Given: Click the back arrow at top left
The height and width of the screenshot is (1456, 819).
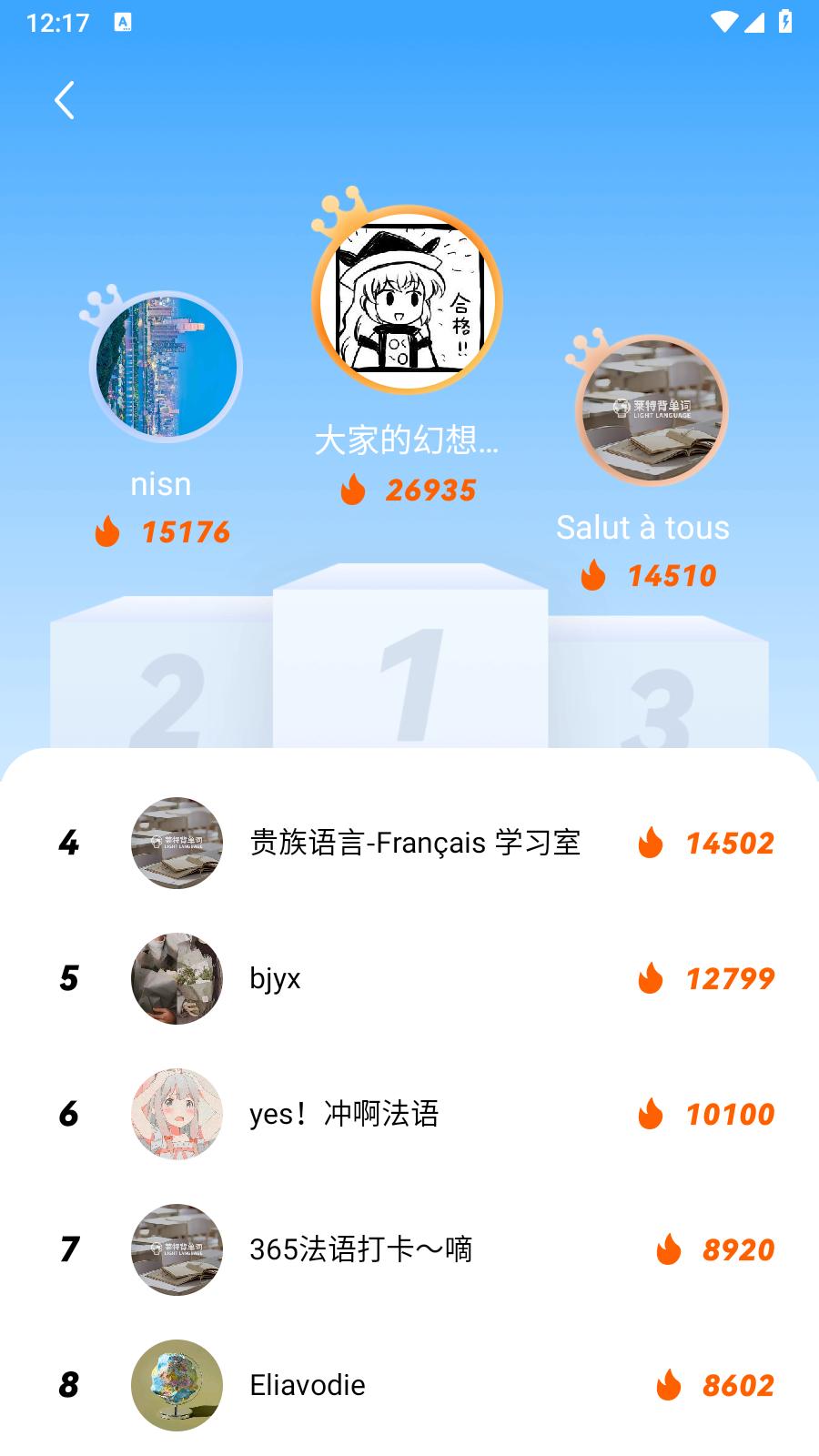Looking at the screenshot, I should point(64,100).
